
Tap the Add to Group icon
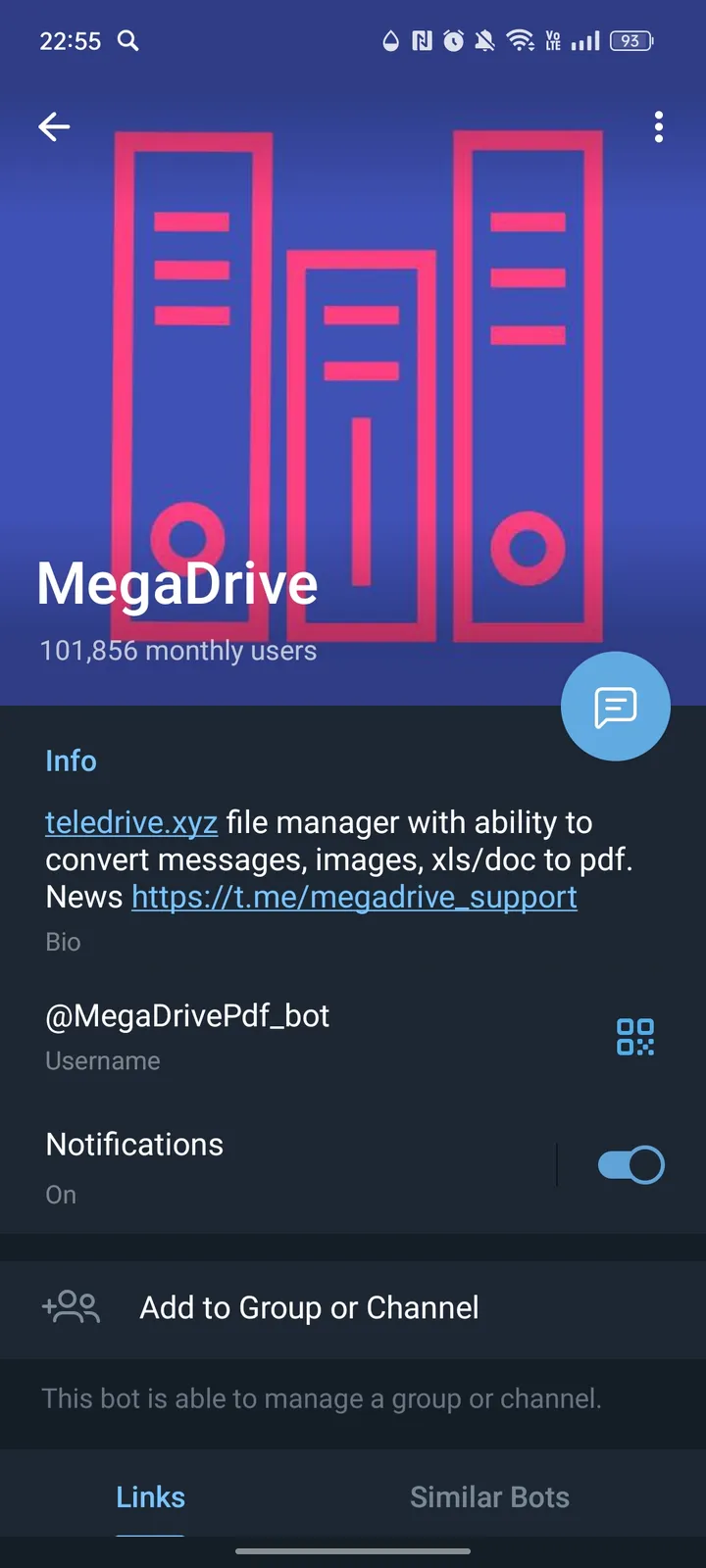tap(70, 1307)
